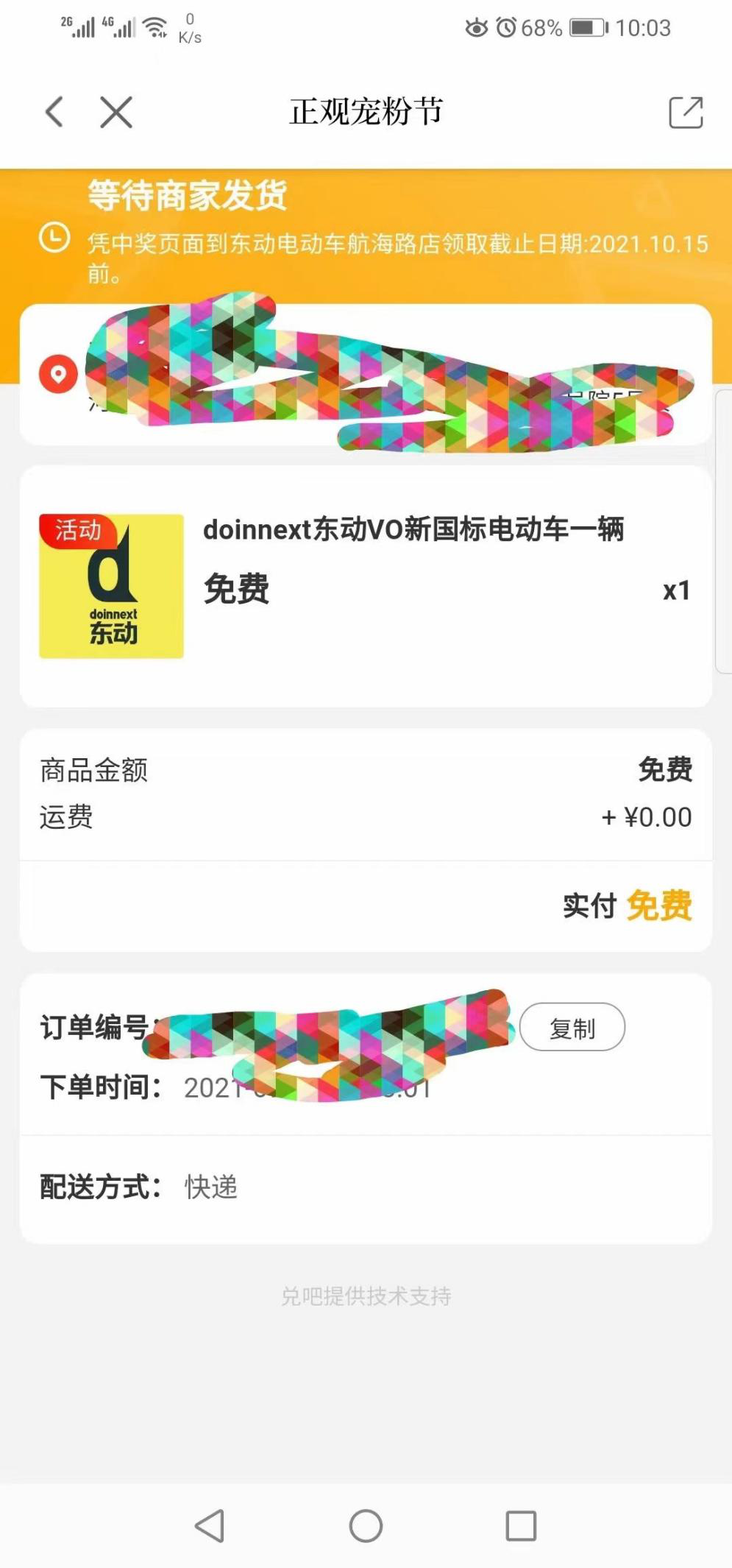Open recent apps from navigation bar

521,1526
